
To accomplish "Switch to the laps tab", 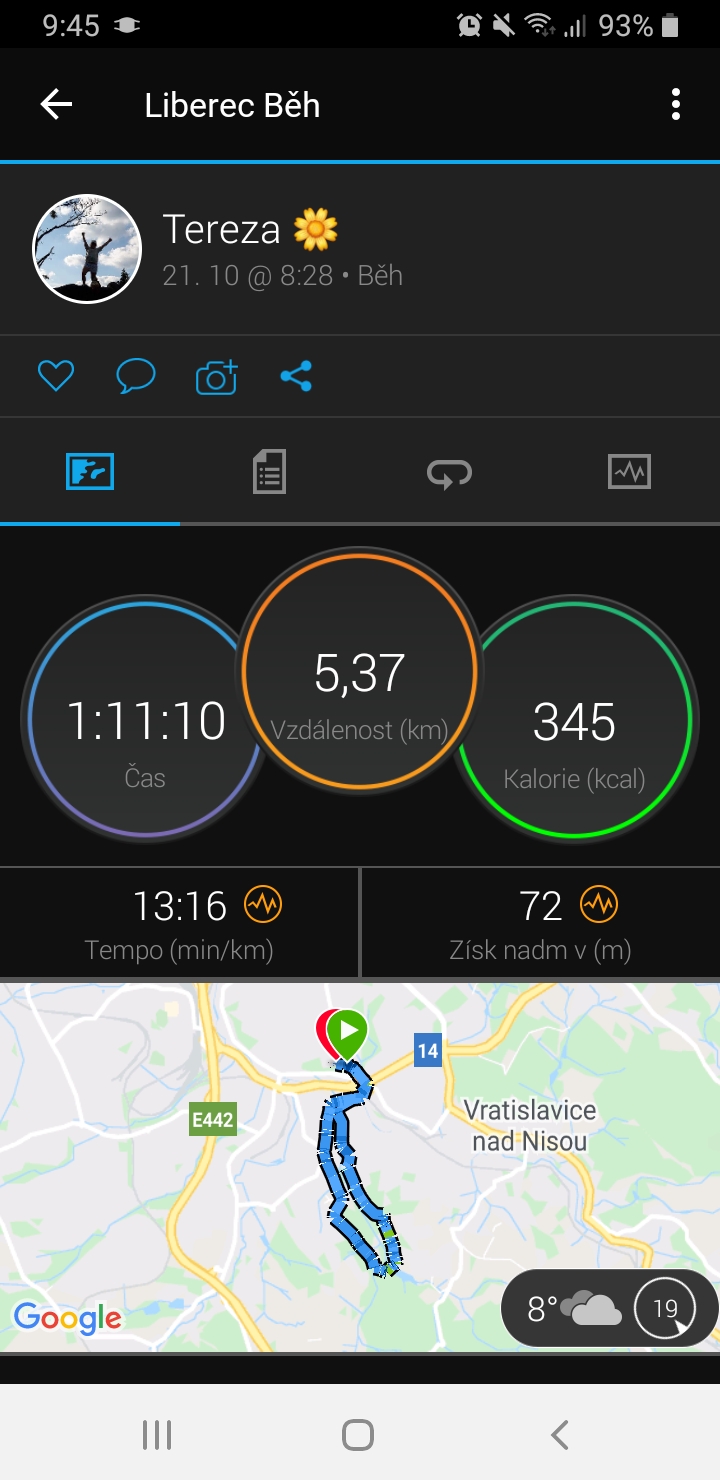I will (449, 471).
